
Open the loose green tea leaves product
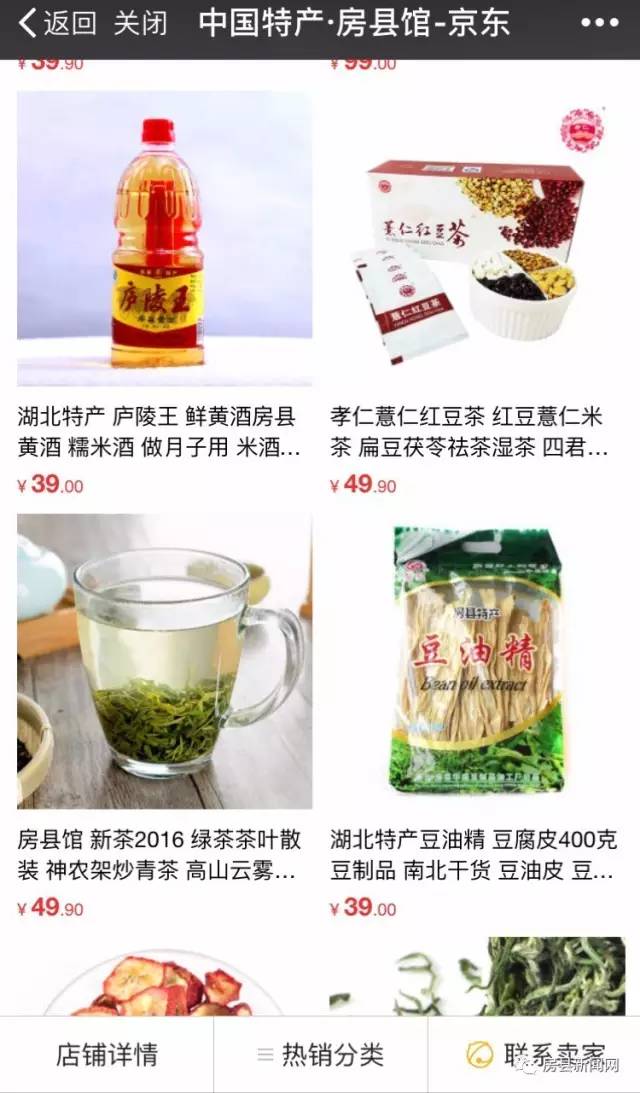pos(476,980)
